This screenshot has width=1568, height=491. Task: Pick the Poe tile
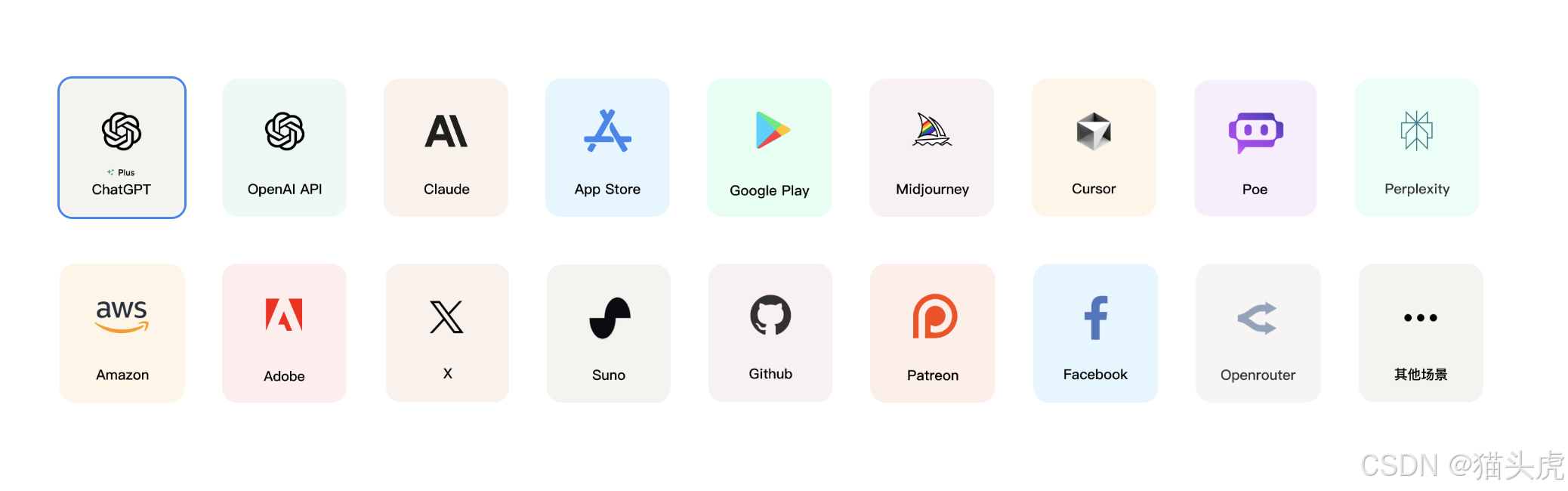pos(1255,148)
